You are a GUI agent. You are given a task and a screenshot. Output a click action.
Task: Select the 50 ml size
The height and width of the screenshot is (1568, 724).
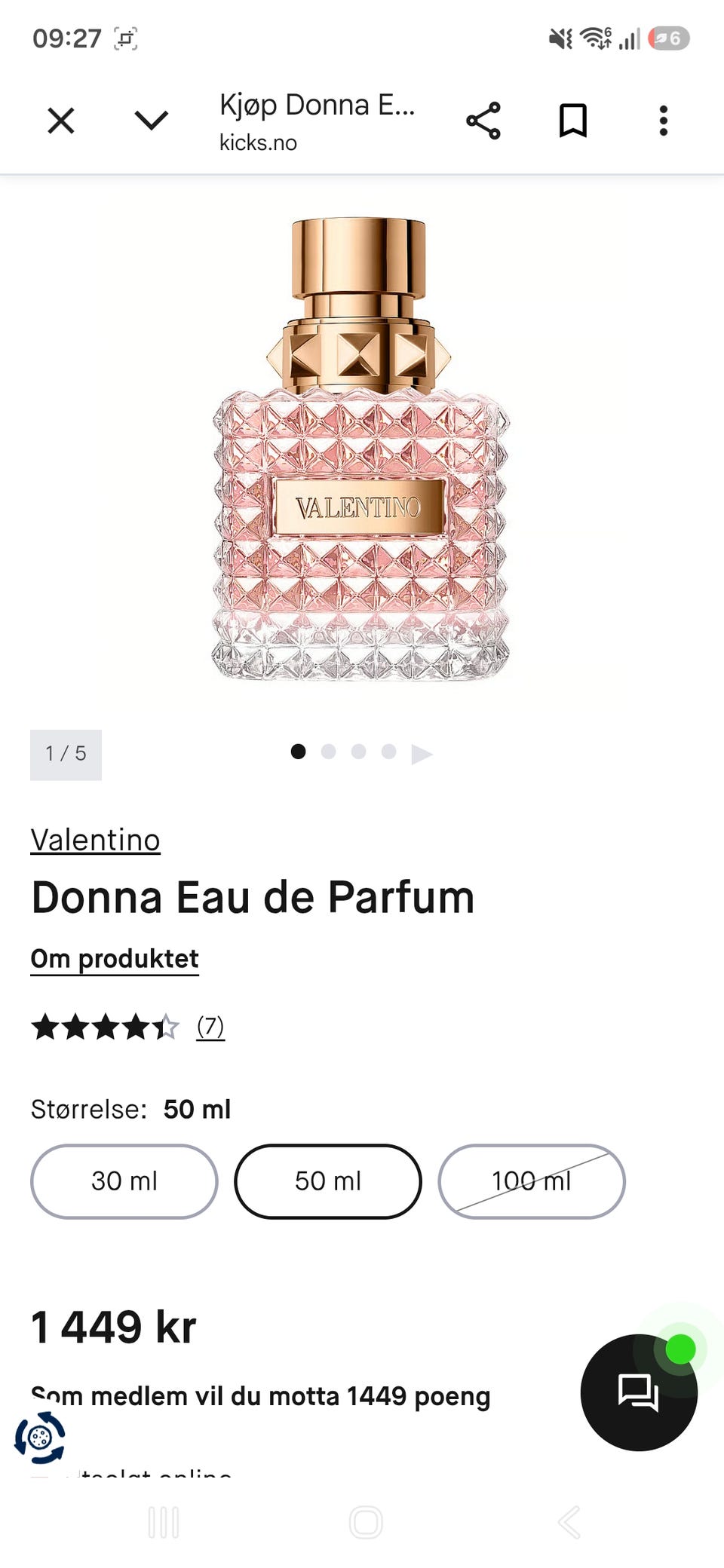click(x=328, y=1181)
